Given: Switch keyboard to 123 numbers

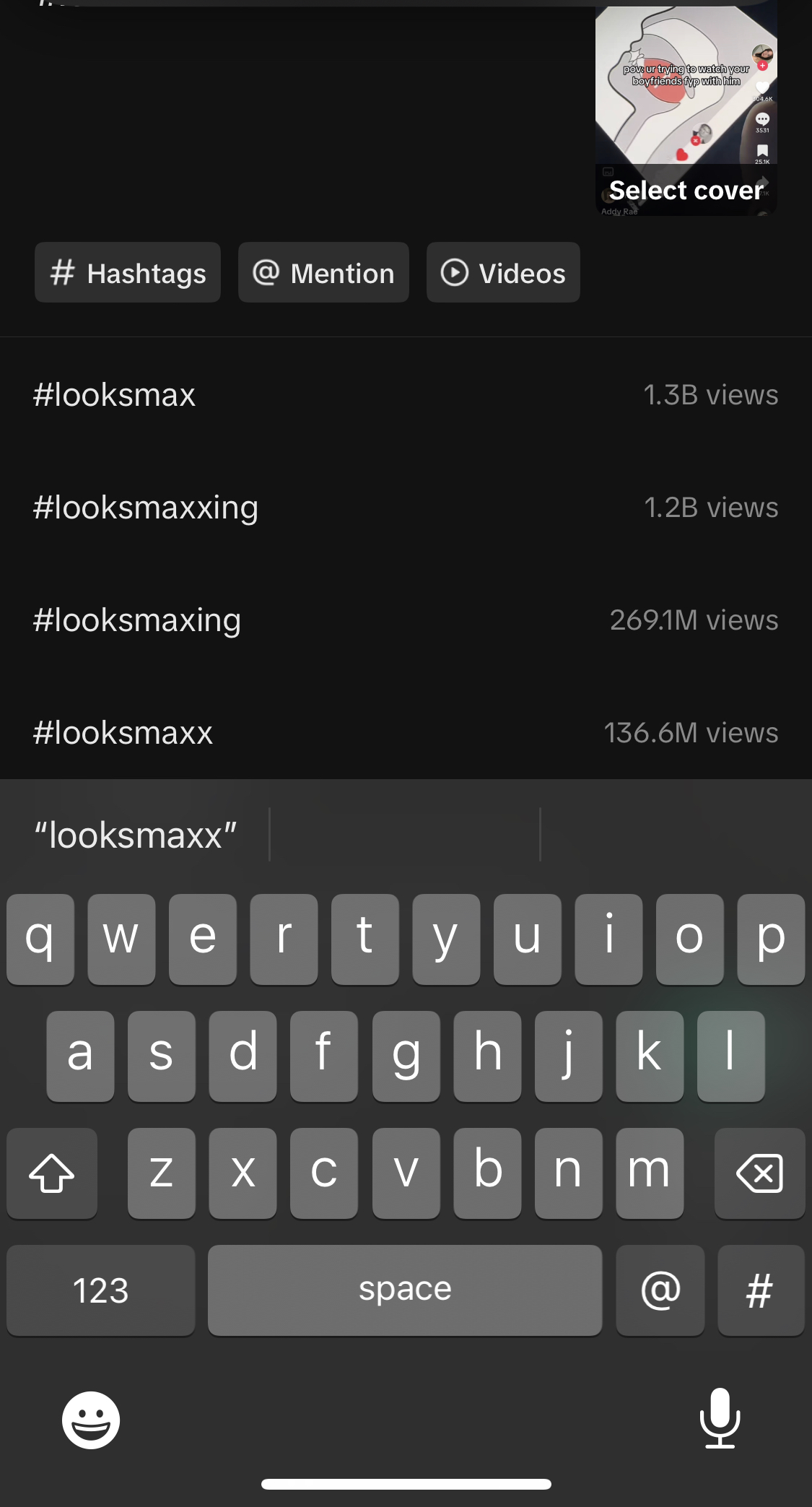Looking at the screenshot, I should [100, 1290].
